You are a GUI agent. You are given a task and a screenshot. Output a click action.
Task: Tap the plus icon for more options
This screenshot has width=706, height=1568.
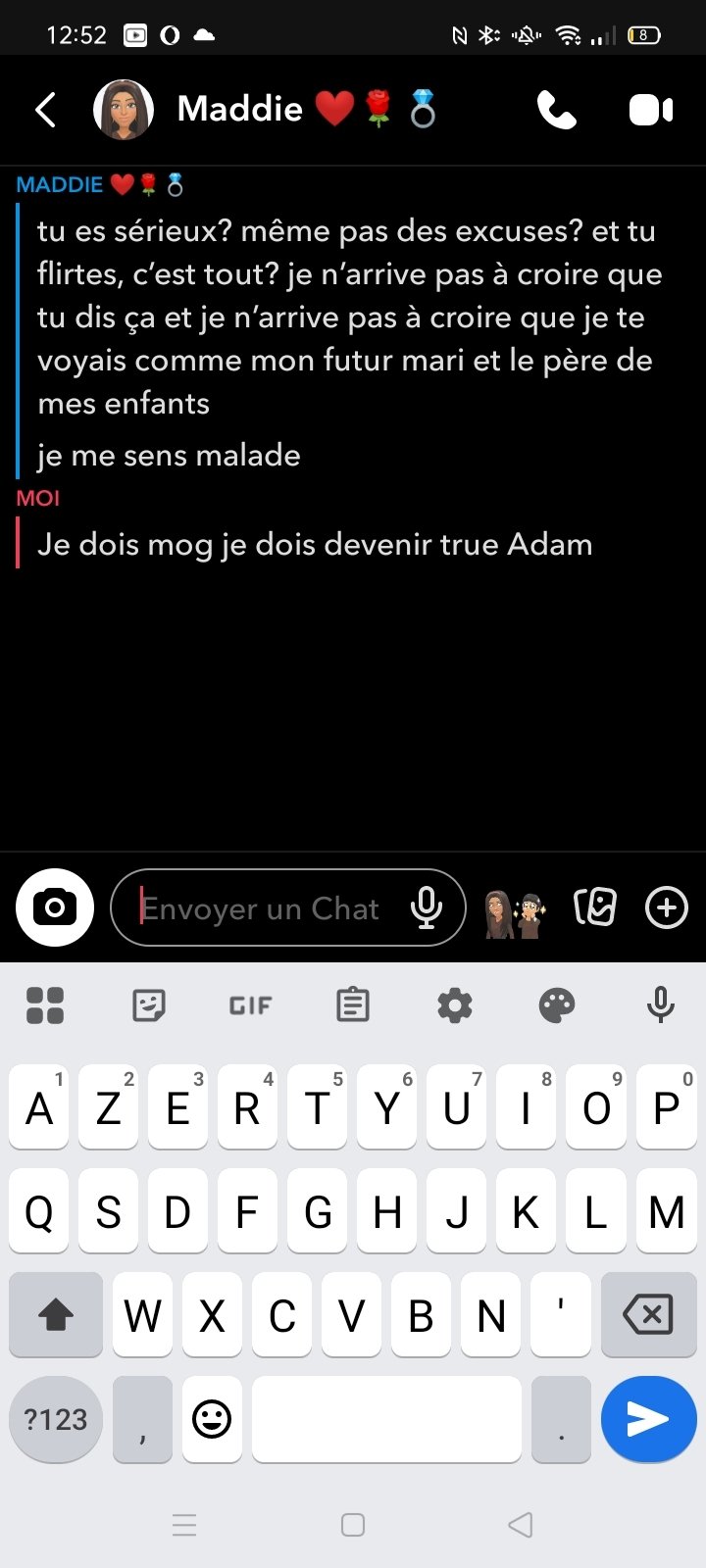(x=667, y=907)
